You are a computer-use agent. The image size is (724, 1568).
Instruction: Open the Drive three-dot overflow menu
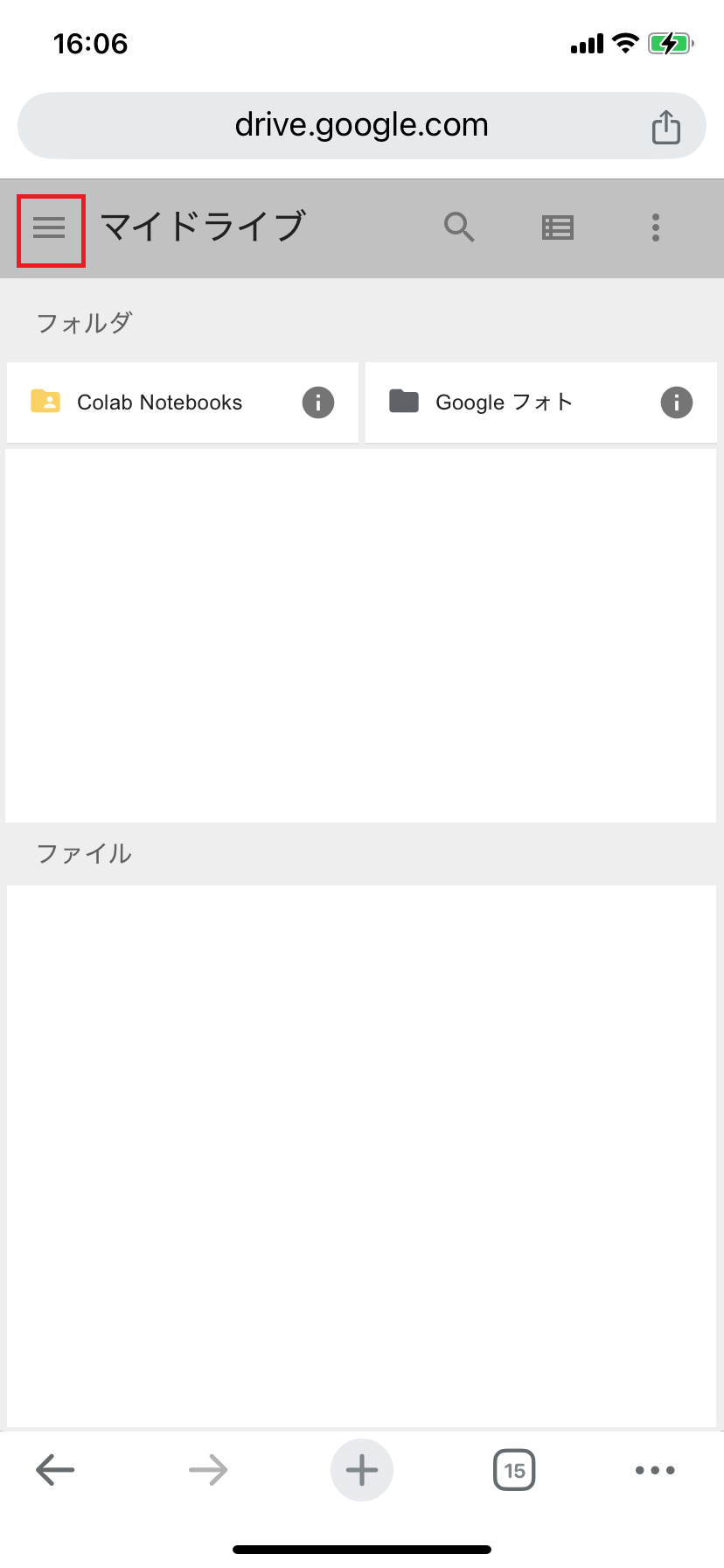point(655,227)
